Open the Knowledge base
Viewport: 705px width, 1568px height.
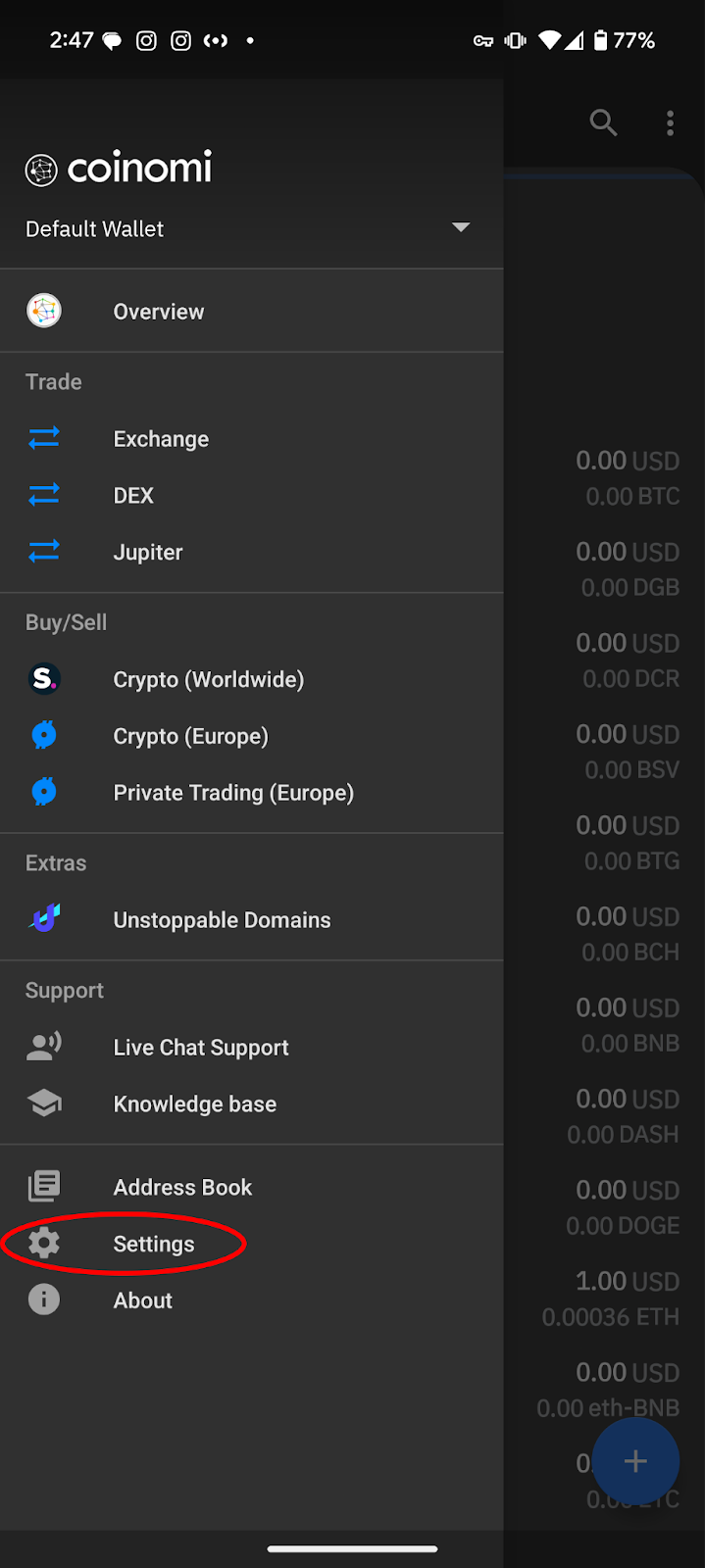click(x=252, y=1104)
